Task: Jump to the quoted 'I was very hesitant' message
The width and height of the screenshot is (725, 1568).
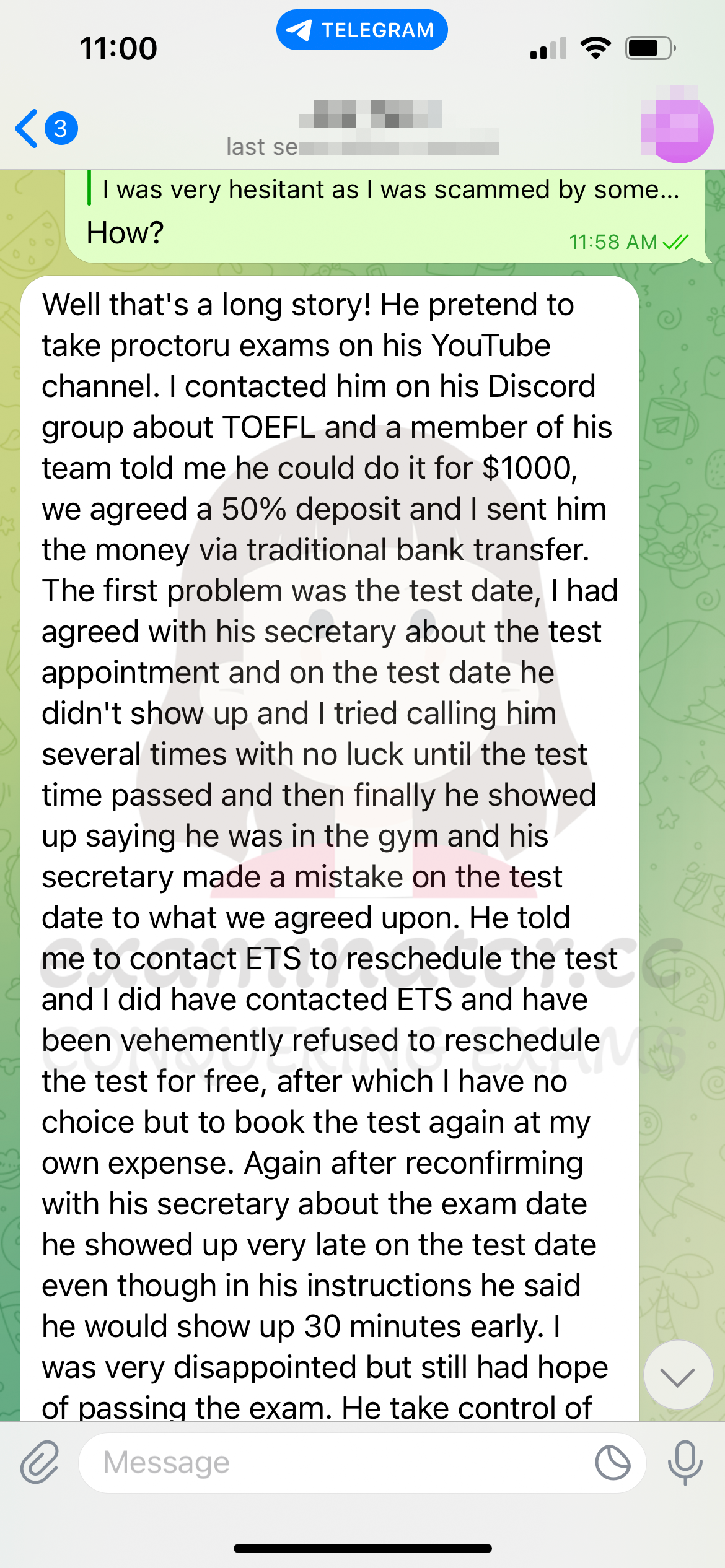Action: [x=390, y=189]
